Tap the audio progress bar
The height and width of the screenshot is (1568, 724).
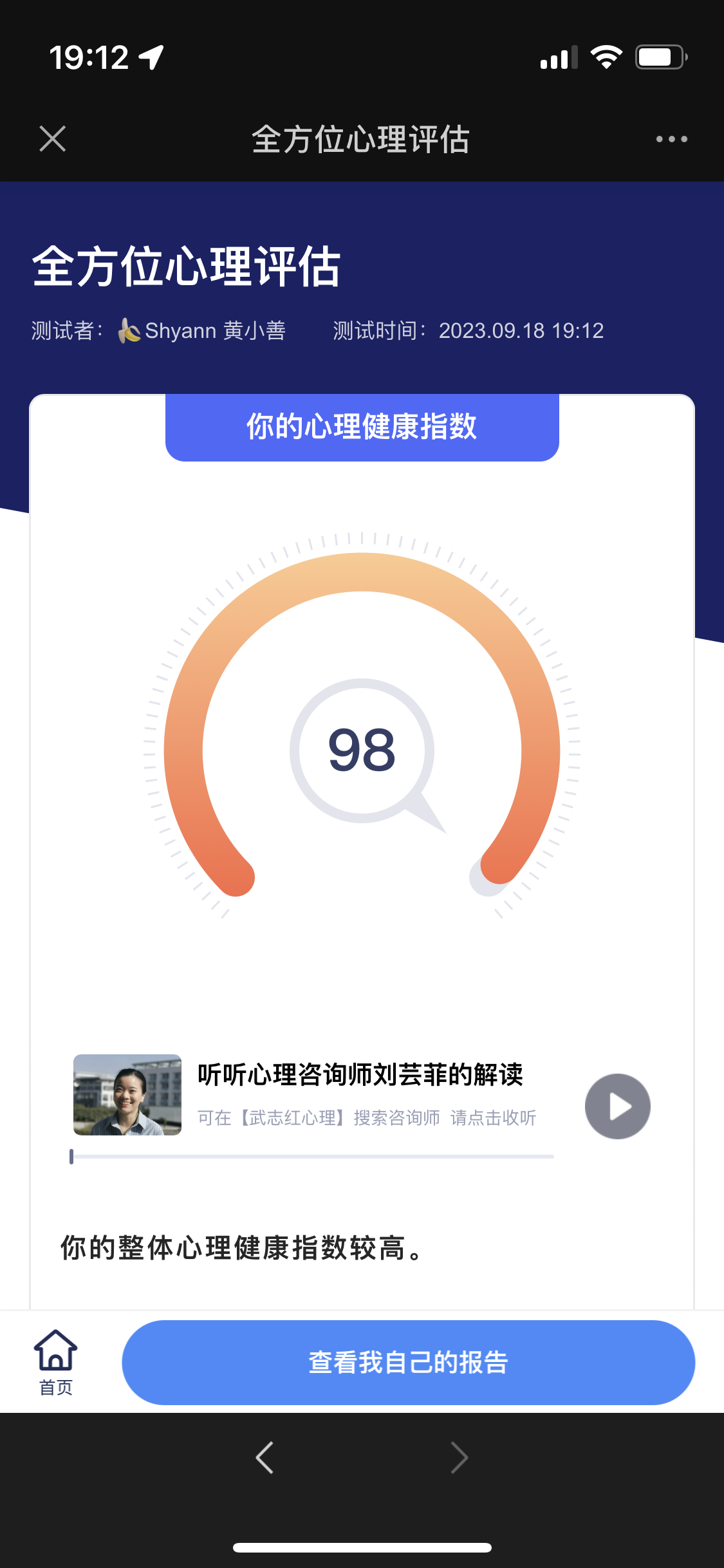tap(312, 1157)
